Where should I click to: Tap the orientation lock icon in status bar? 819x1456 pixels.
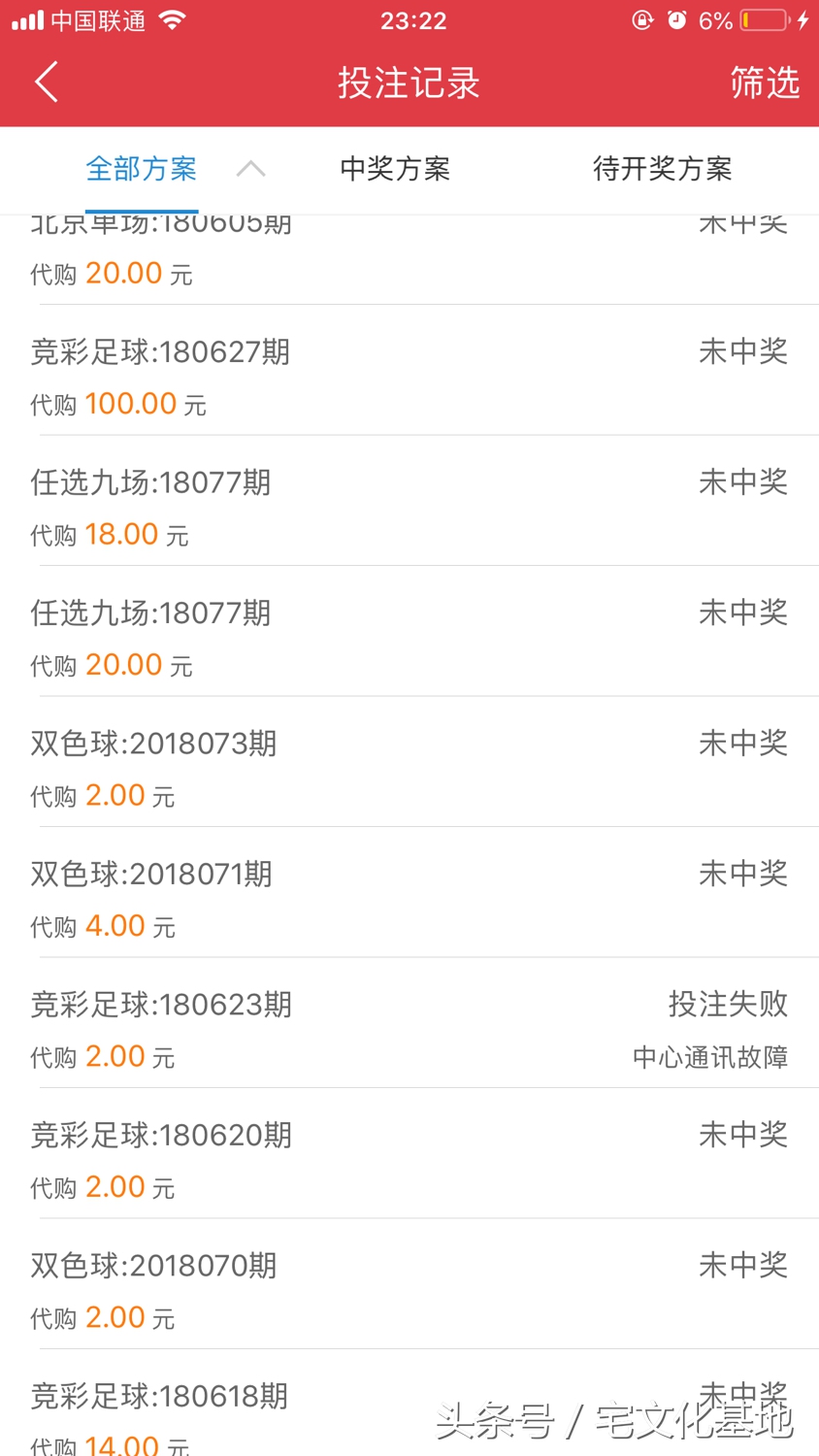click(x=643, y=19)
